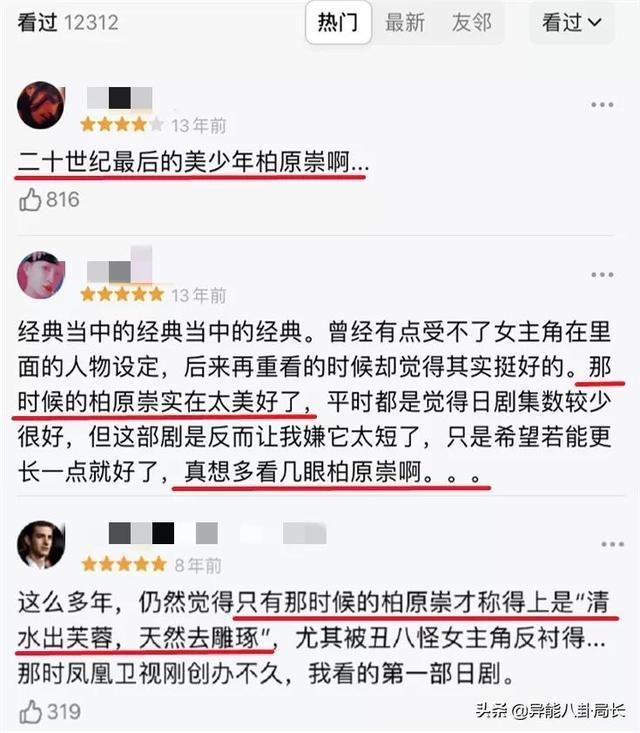Open overflow menu on the 二十世纪最后的美少年 comment
The width and height of the screenshot is (640, 733).
click(601, 106)
